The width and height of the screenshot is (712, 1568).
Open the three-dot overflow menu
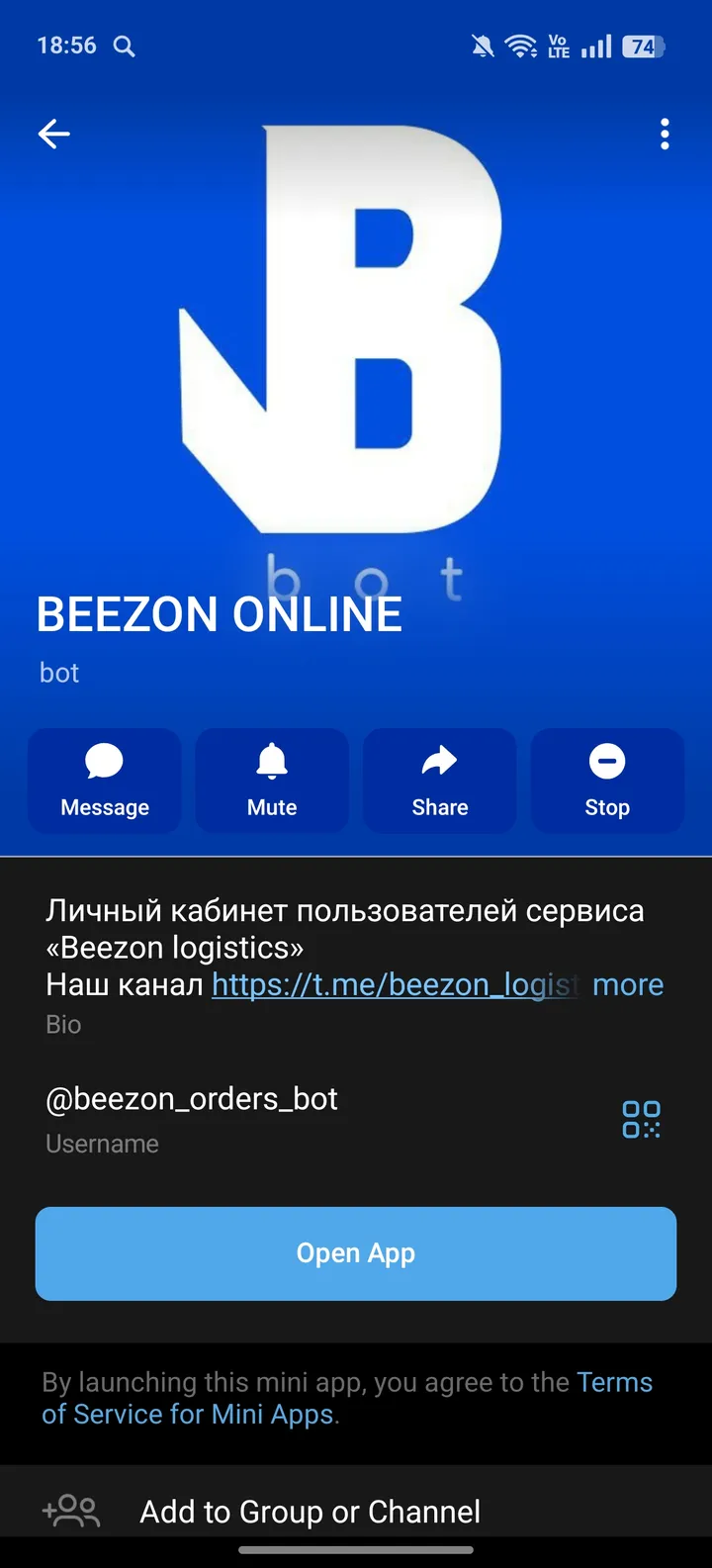pos(664,134)
